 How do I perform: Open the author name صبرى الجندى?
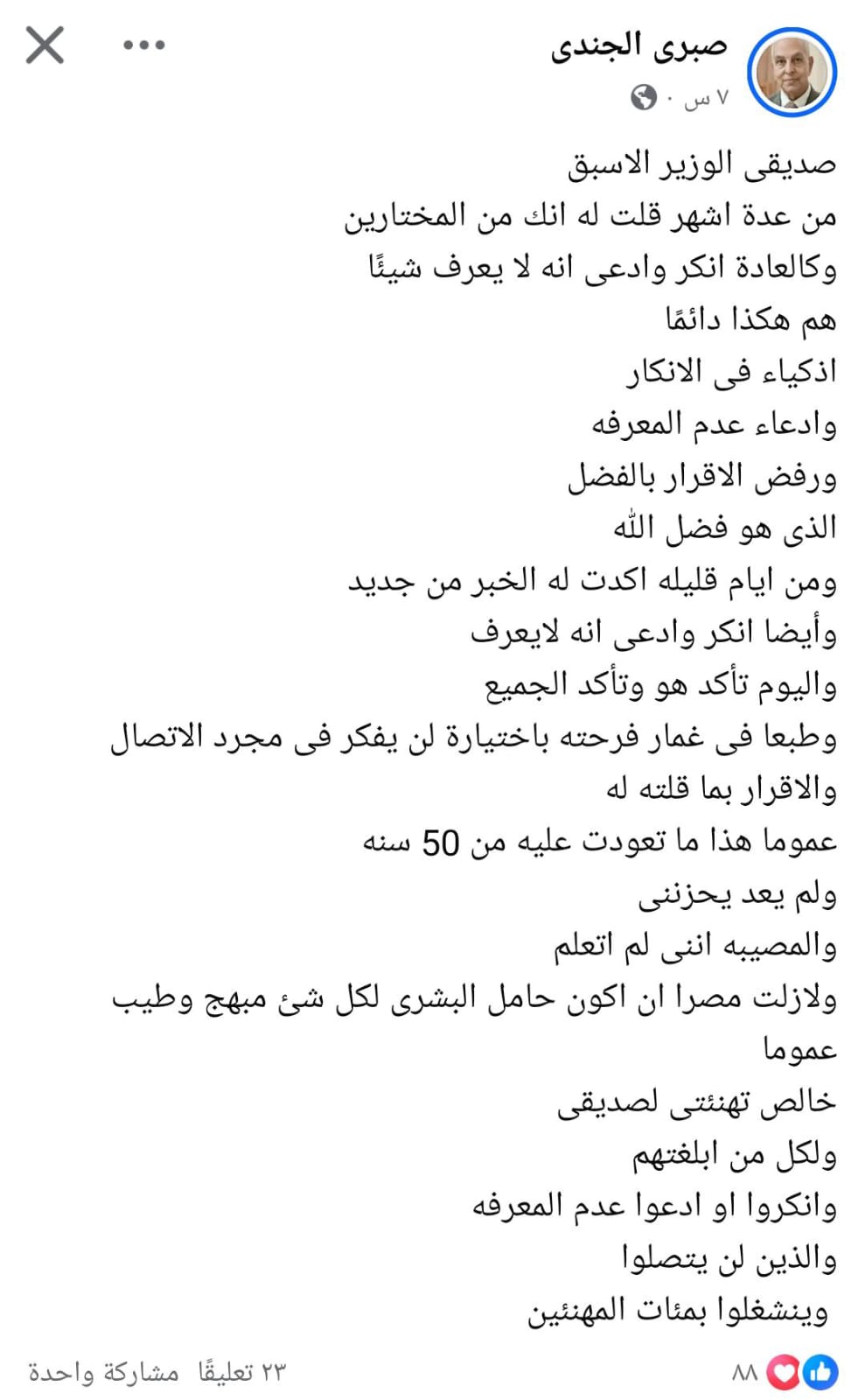coord(638,46)
